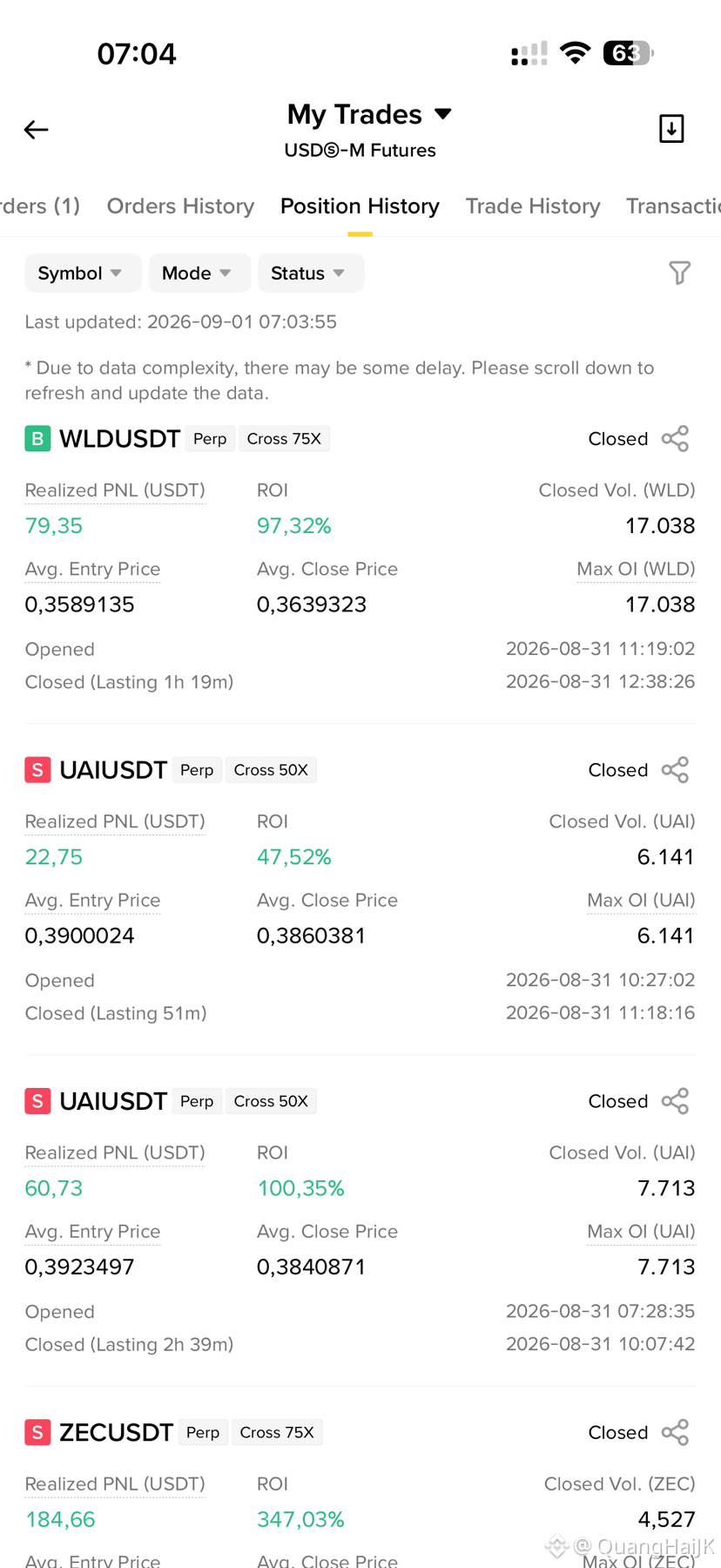Share the UAIUSDT position with 47,52% ROI

point(675,770)
